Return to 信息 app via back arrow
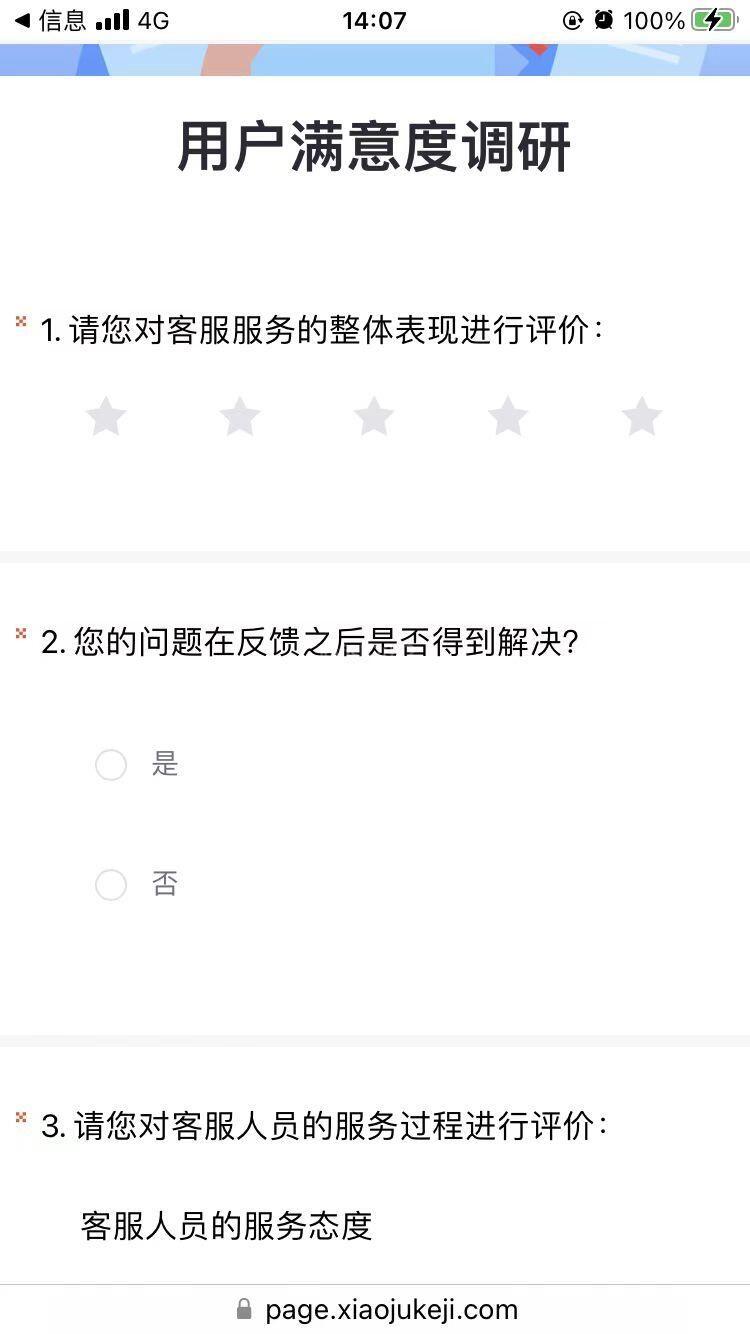The height and width of the screenshot is (1334, 750). [50, 20]
